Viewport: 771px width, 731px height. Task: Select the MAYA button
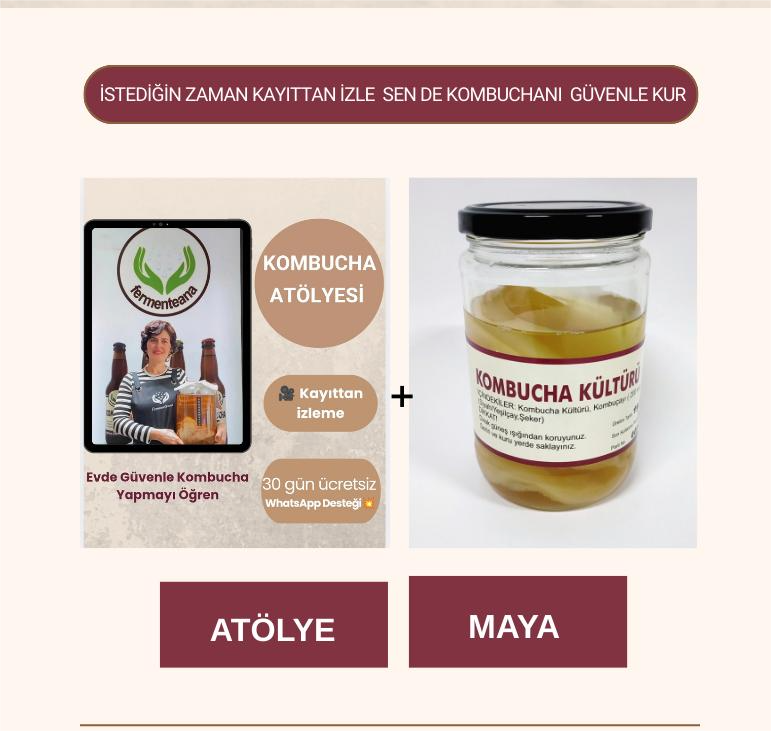(517, 622)
